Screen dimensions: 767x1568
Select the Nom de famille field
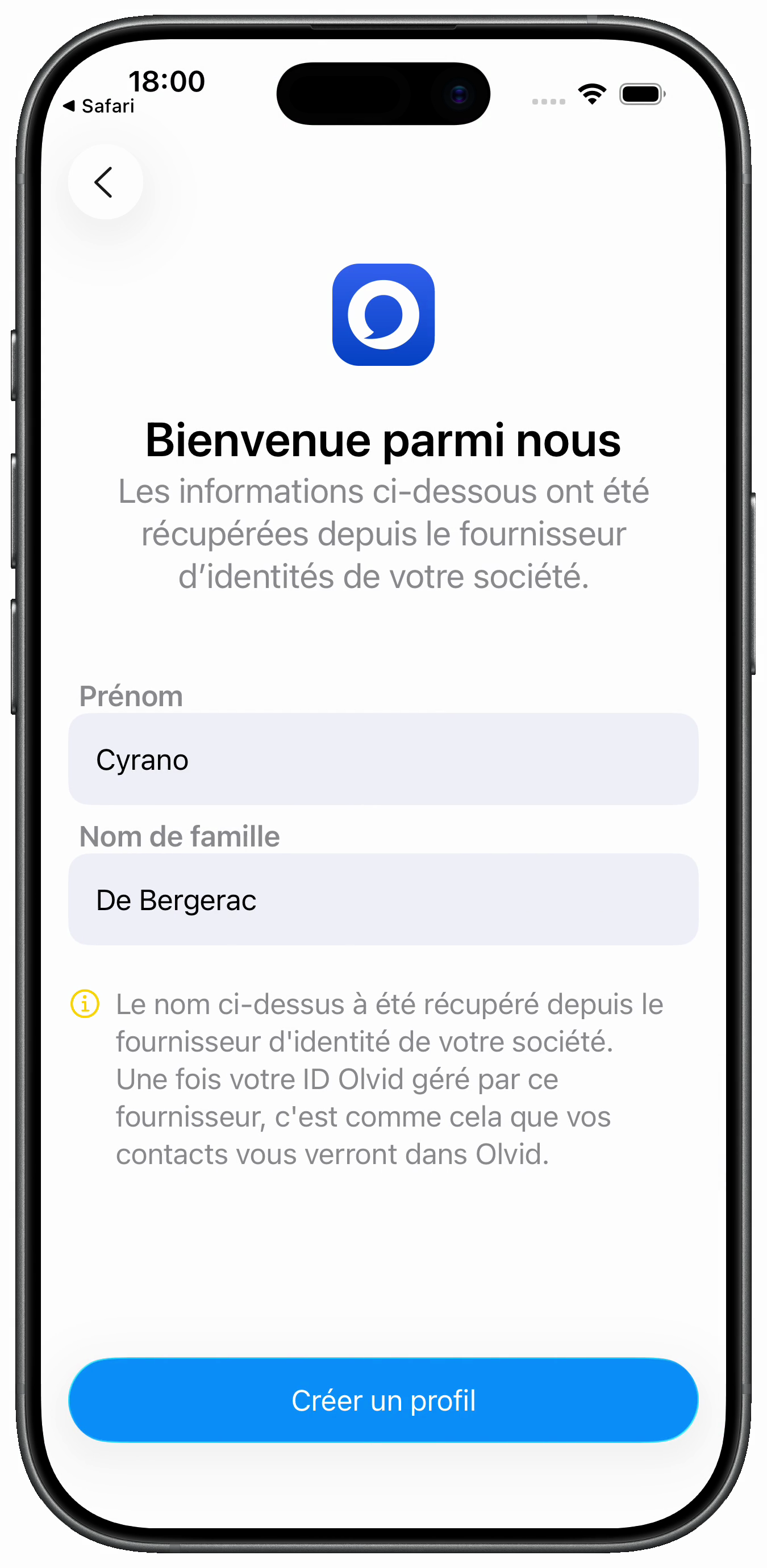point(383,899)
